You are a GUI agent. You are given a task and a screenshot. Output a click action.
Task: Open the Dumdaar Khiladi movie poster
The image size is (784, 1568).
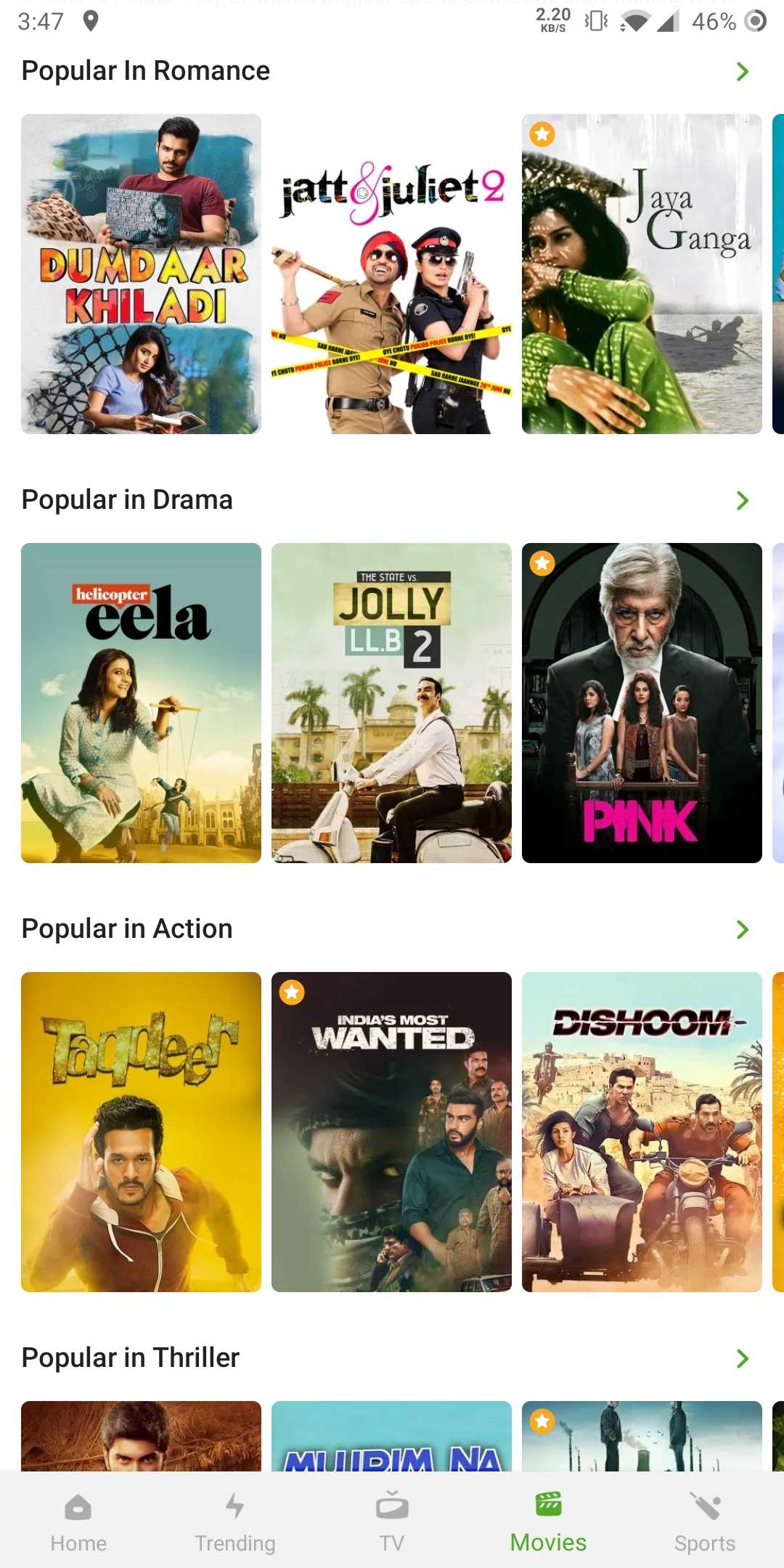[141, 274]
